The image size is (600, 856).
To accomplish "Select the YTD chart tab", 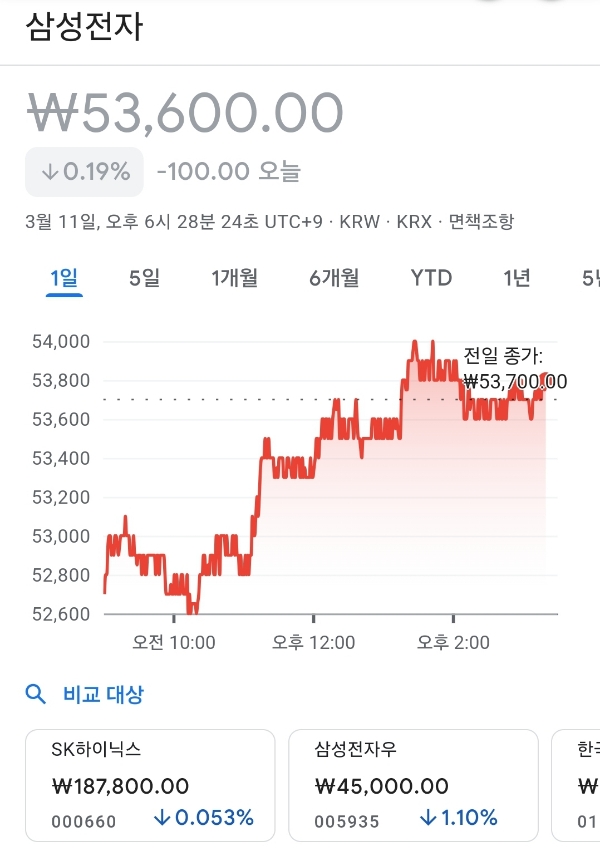I will pos(431,278).
